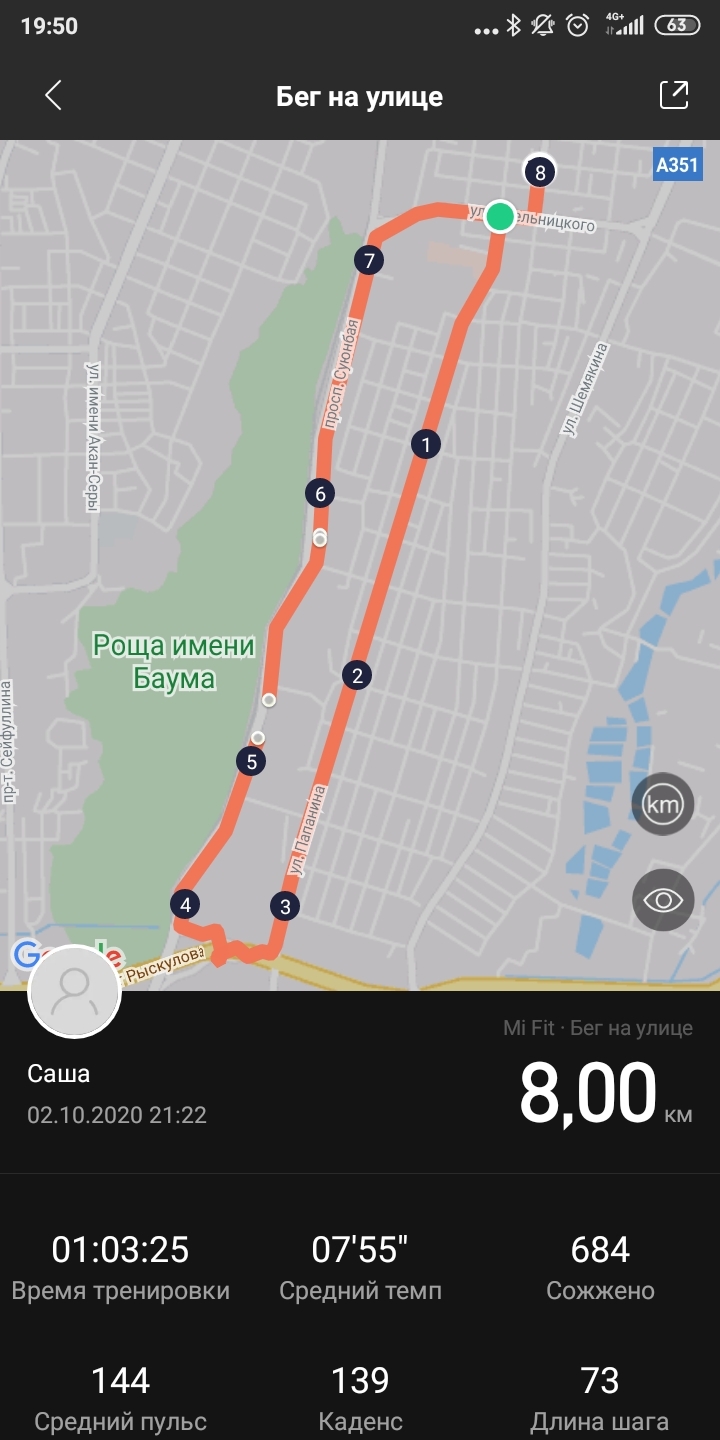Open Саша's profile avatar
This screenshot has width=720, height=1440.
[x=75, y=992]
